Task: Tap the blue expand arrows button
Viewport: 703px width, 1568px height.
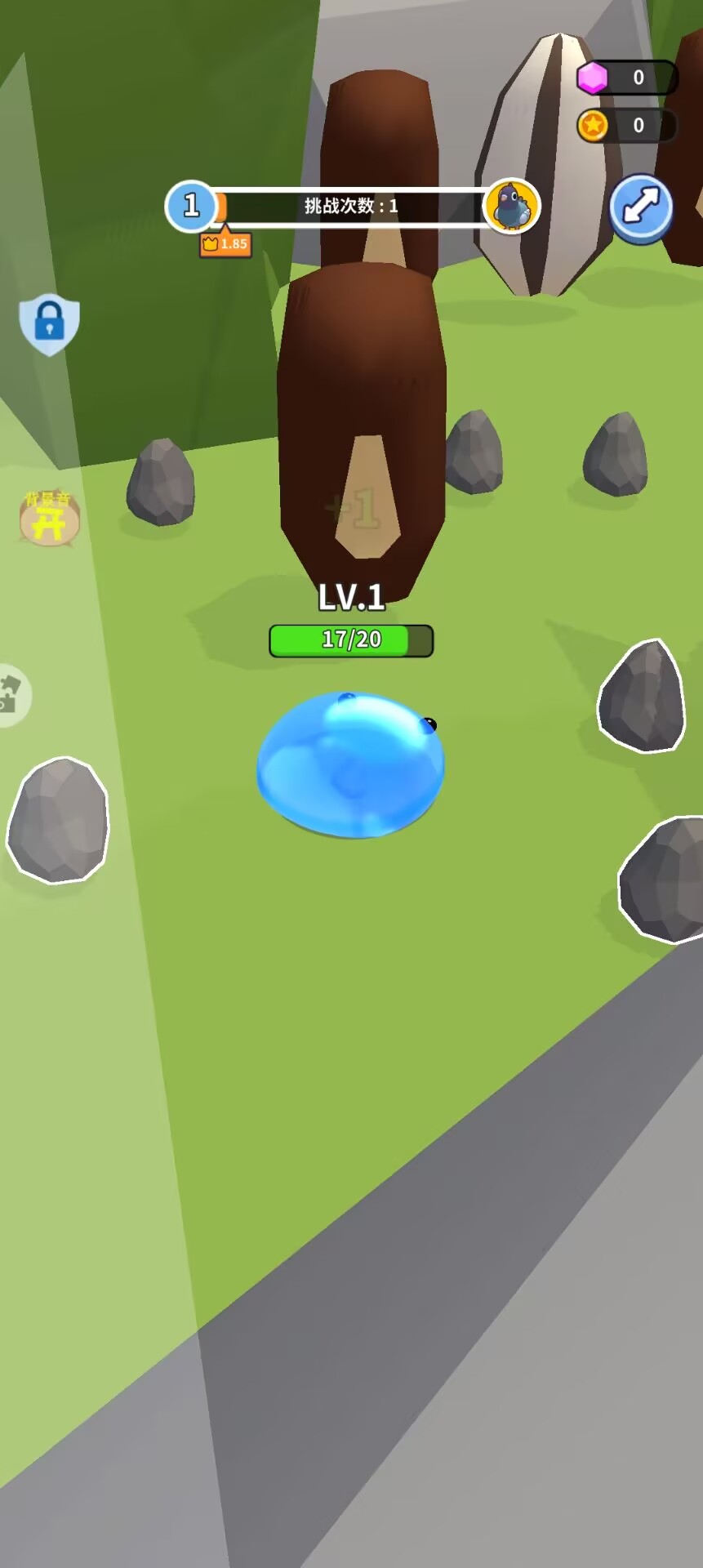Action: (641, 208)
